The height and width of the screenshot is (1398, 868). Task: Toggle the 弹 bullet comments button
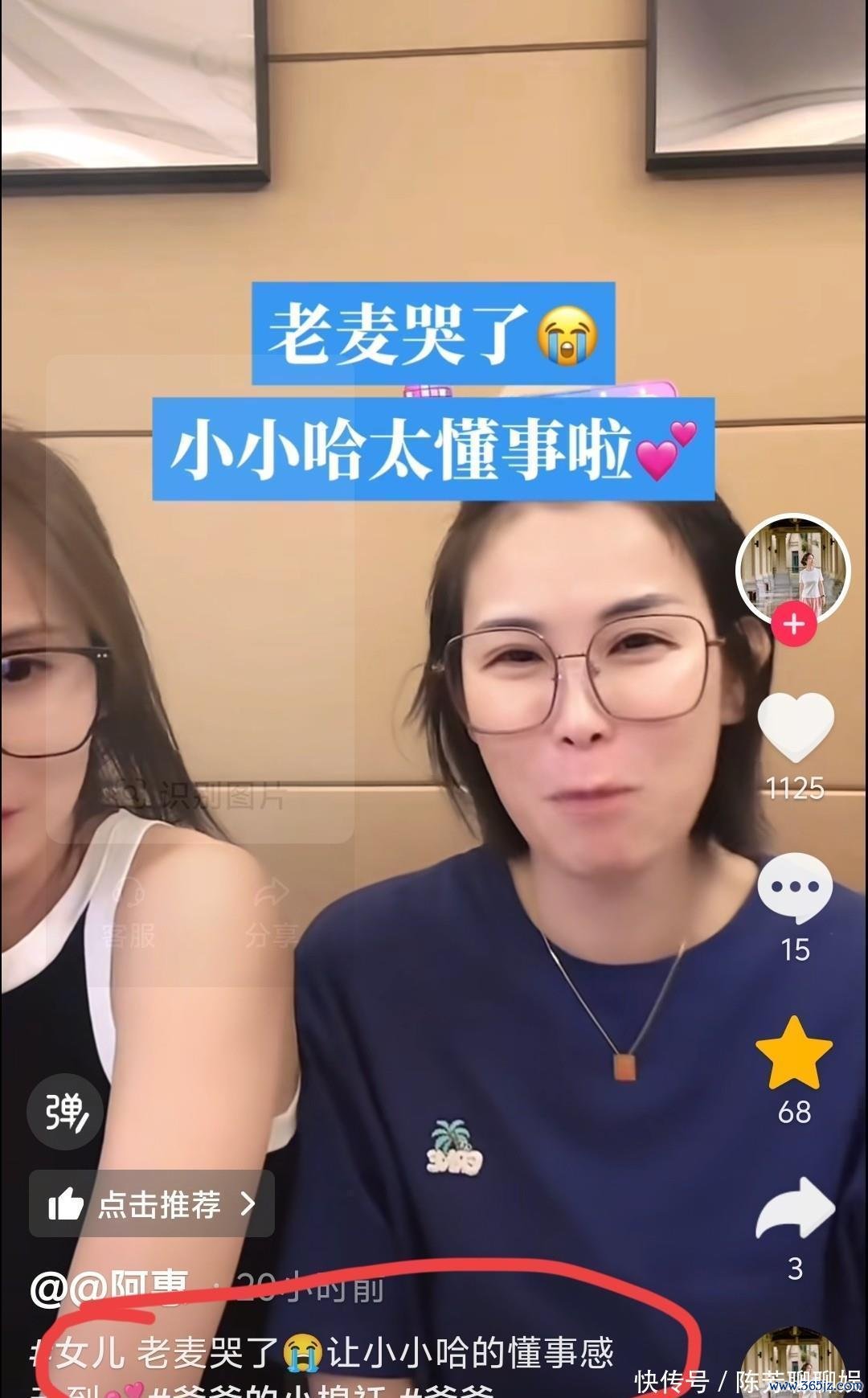coord(65,1112)
